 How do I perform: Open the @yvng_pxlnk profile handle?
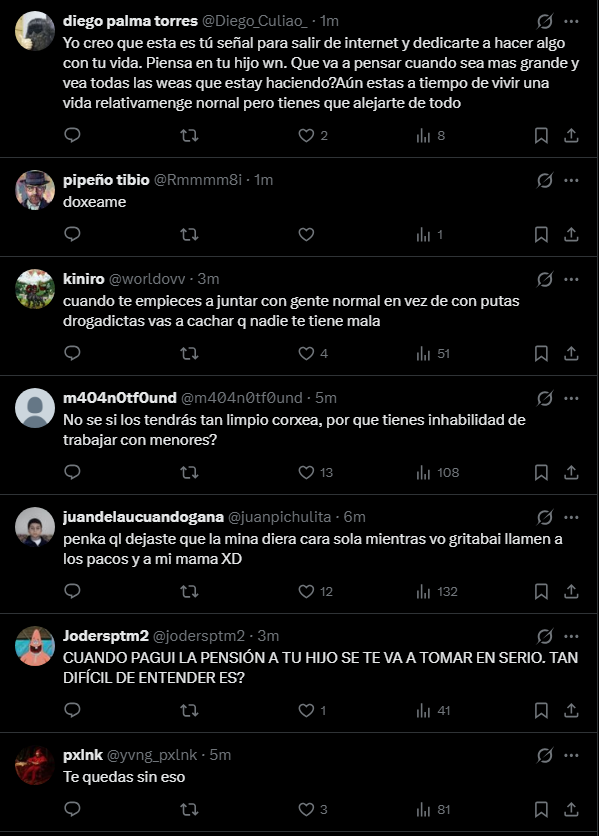pos(152,755)
